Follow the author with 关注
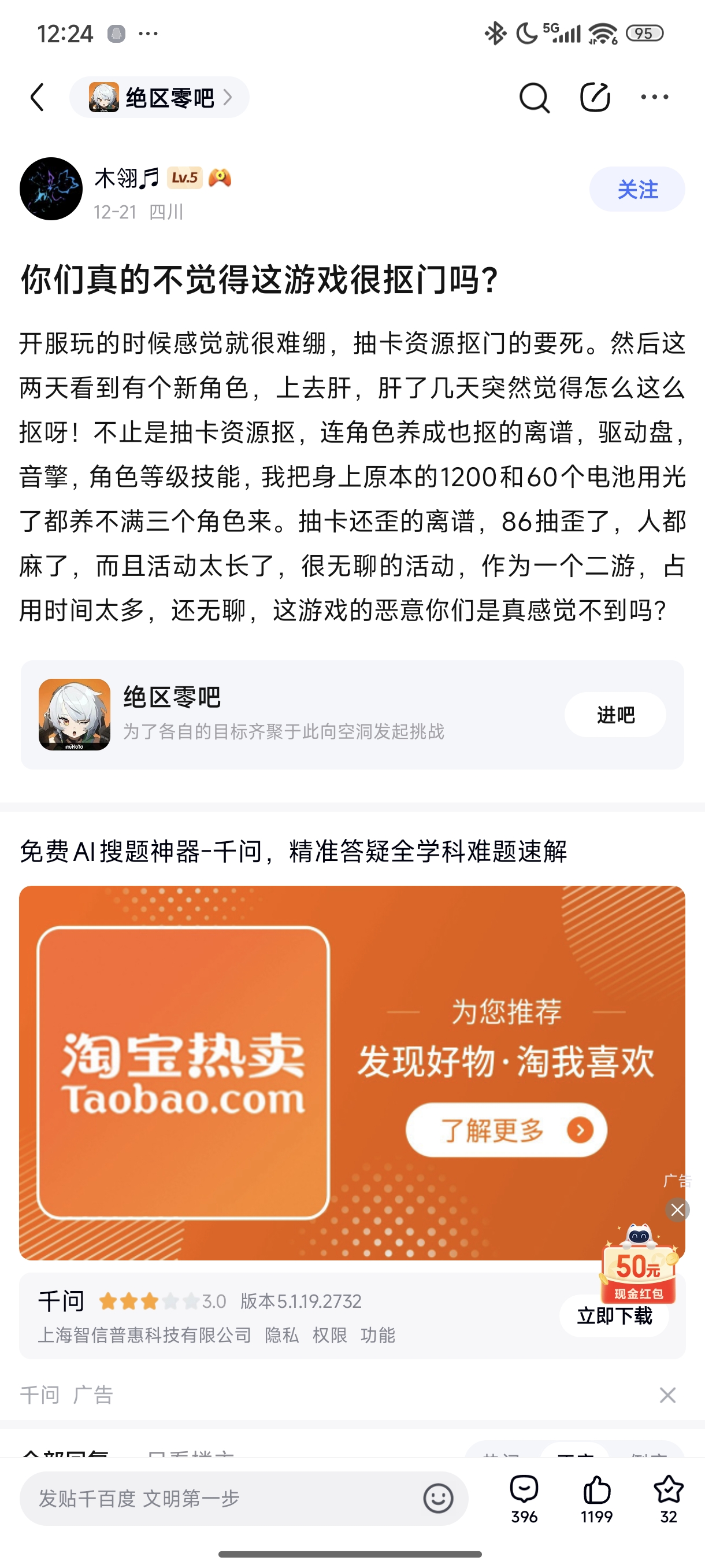 pyautogui.click(x=637, y=189)
